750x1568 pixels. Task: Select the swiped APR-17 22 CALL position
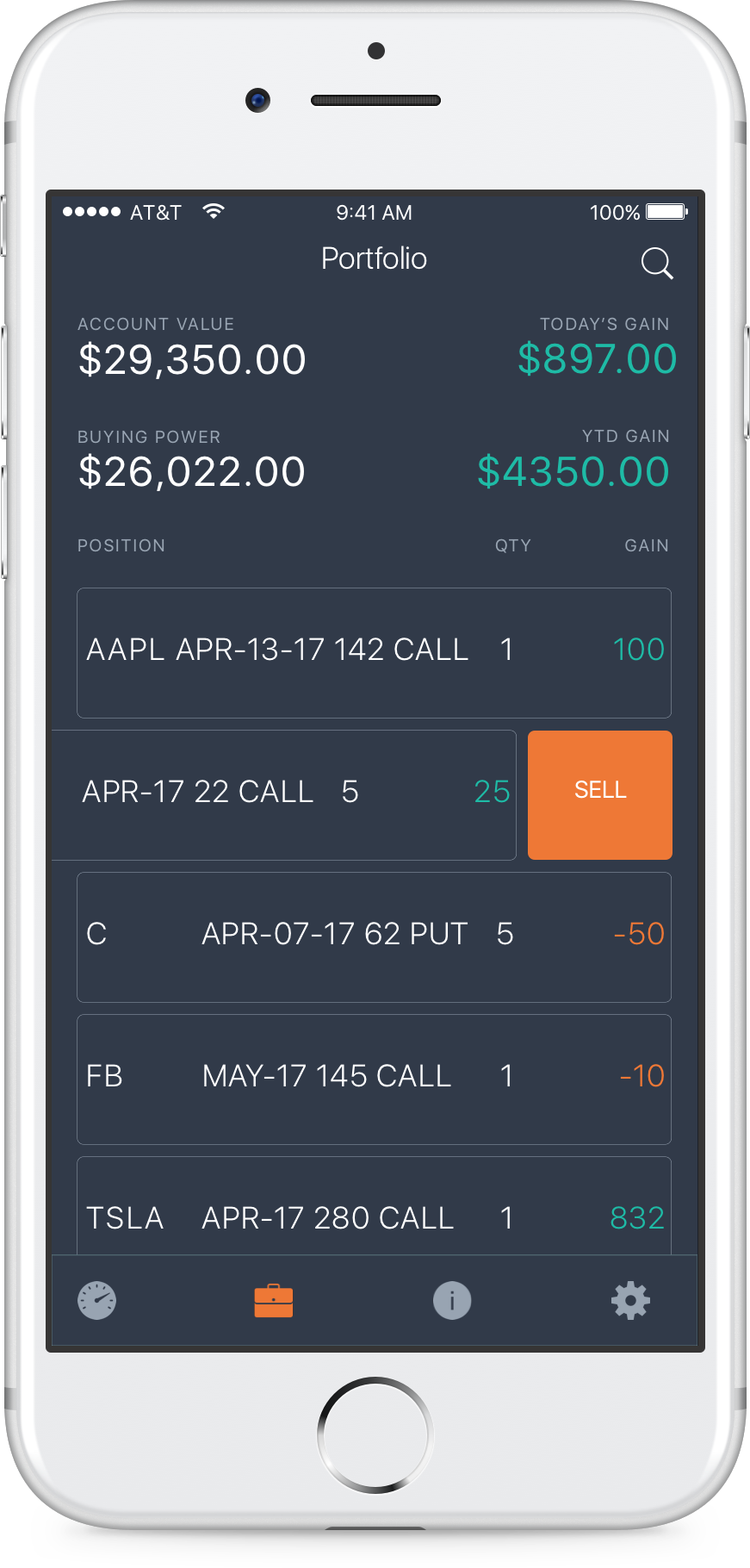tap(284, 794)
